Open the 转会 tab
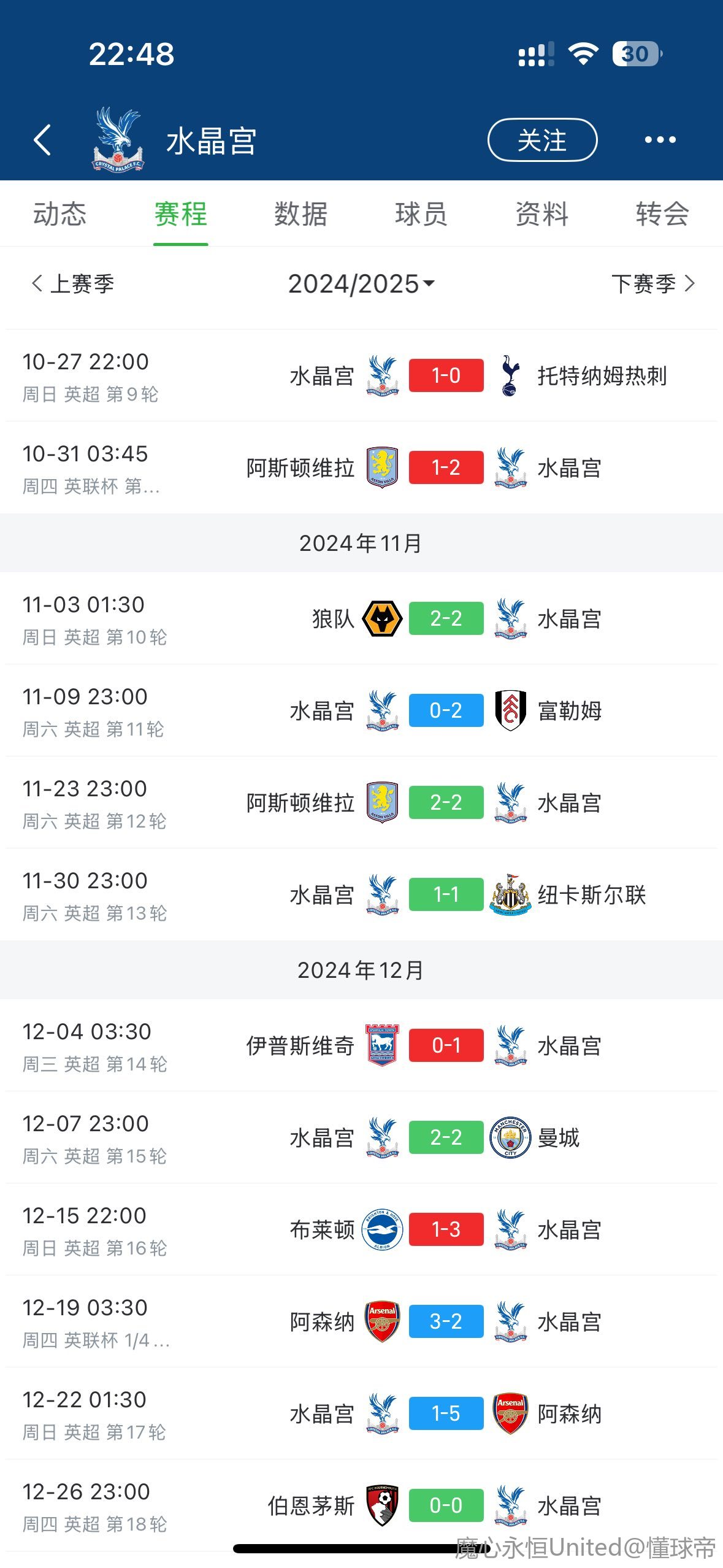This screenshot has height=1568, width=723. (662, 214)
